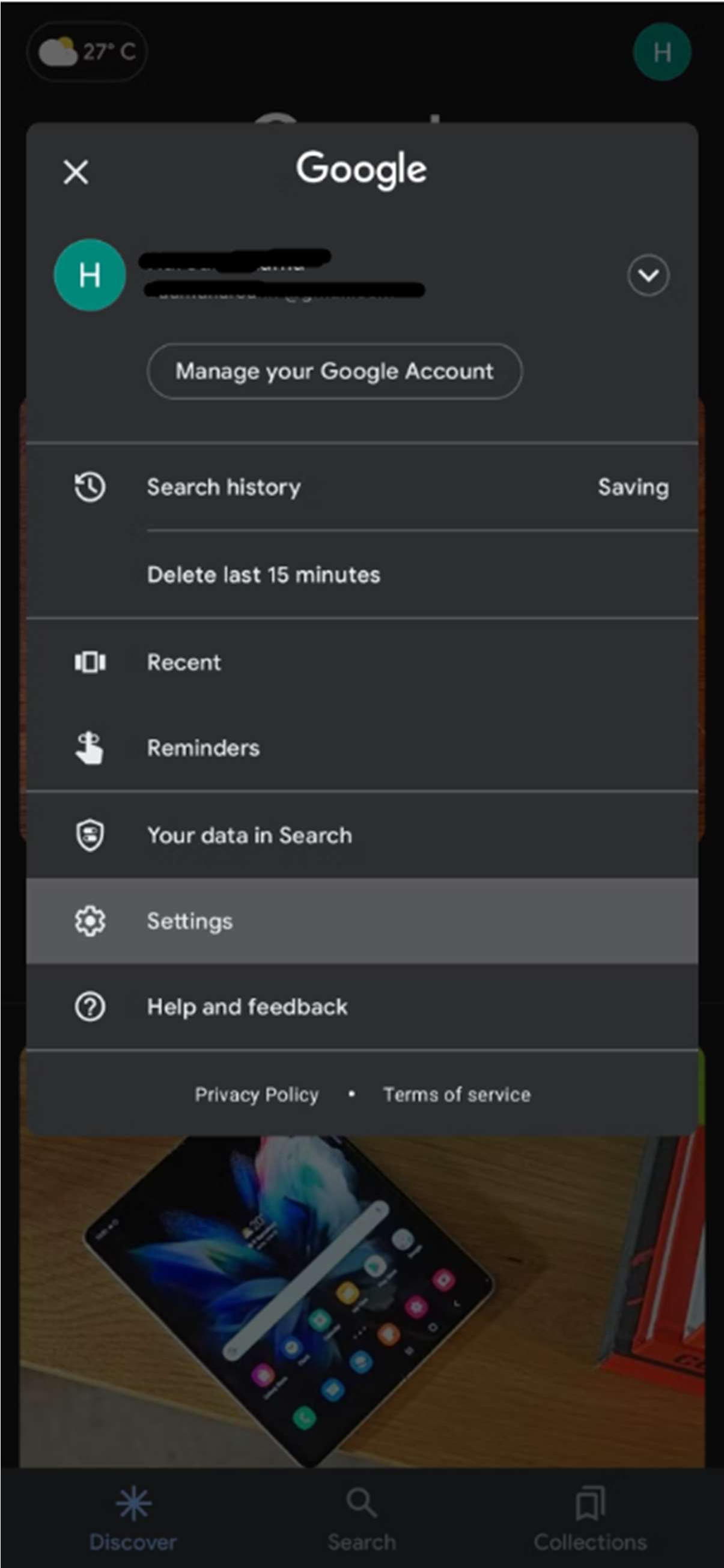Read the Privacy Policy
Screen dimensions: 724x1568
point(257,1094)
